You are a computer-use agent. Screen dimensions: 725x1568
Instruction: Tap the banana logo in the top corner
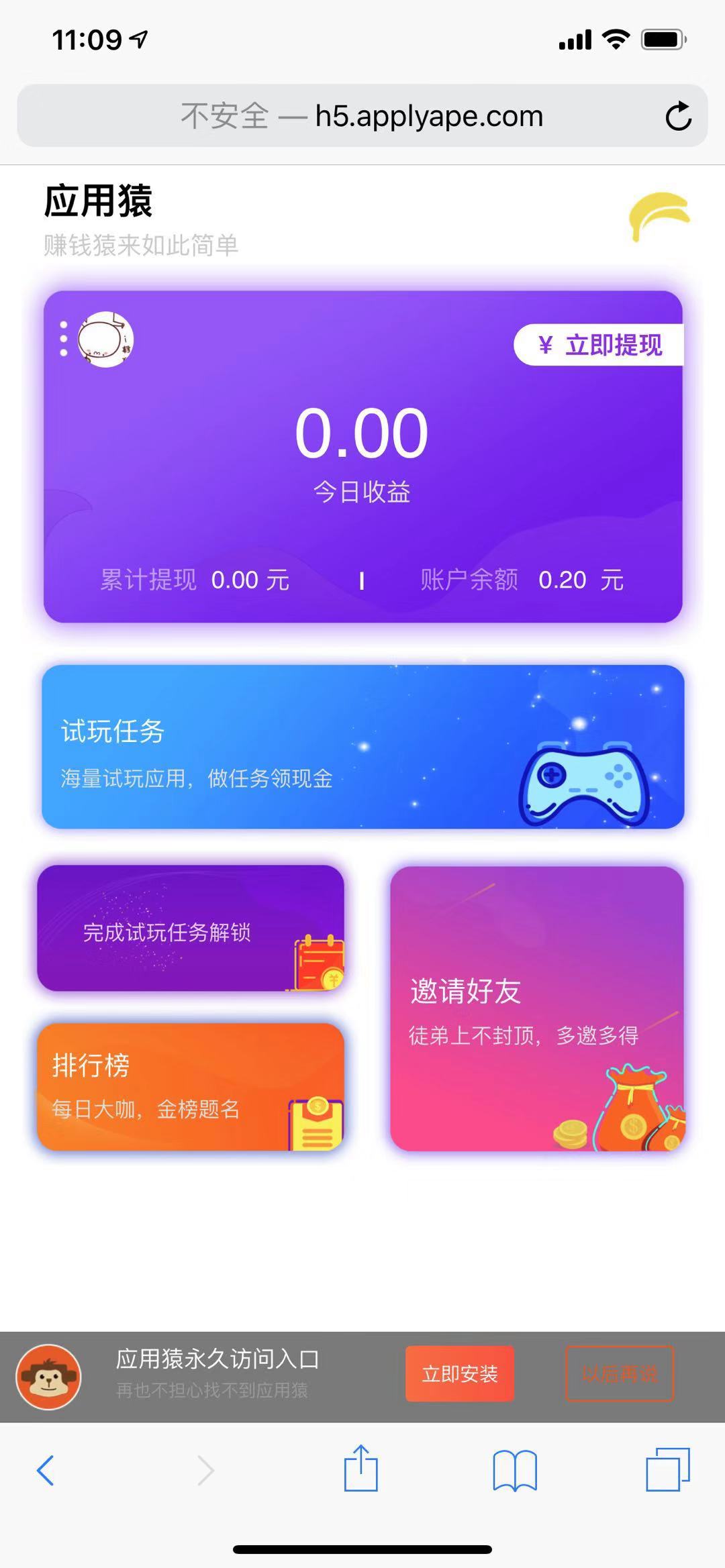pos(659,217)
